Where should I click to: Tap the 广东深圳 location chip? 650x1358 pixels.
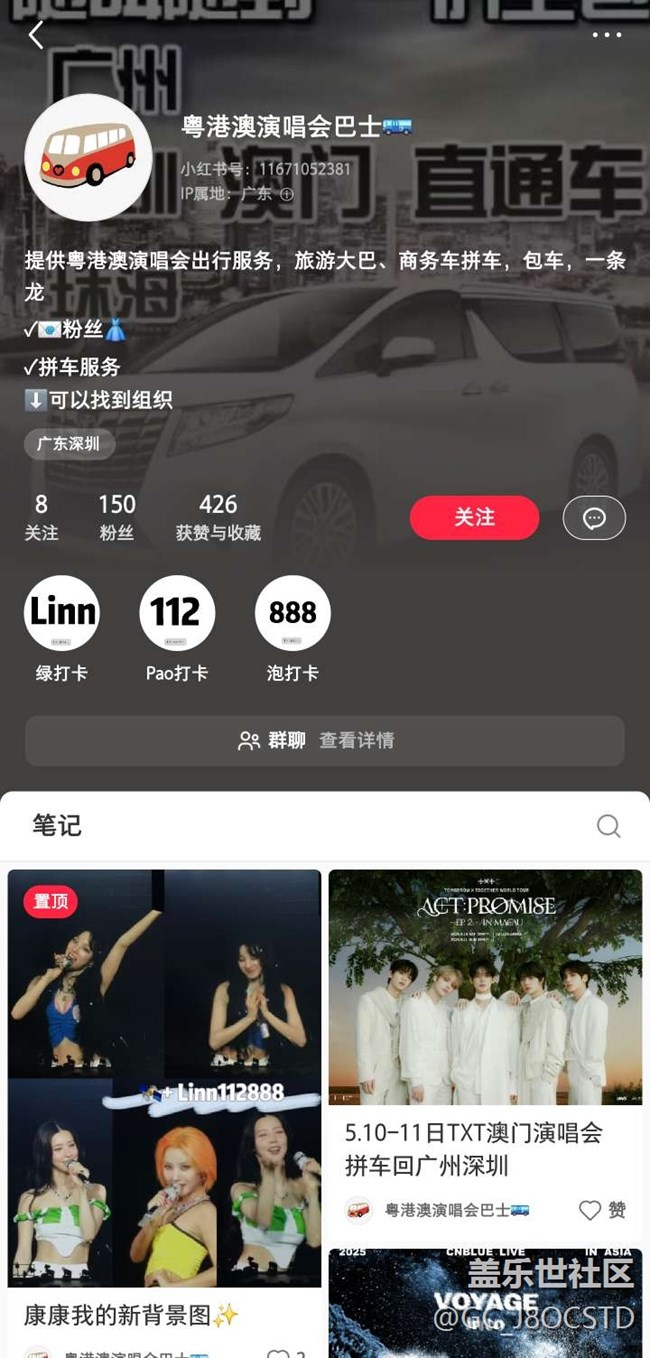click(x=69, y=444)
